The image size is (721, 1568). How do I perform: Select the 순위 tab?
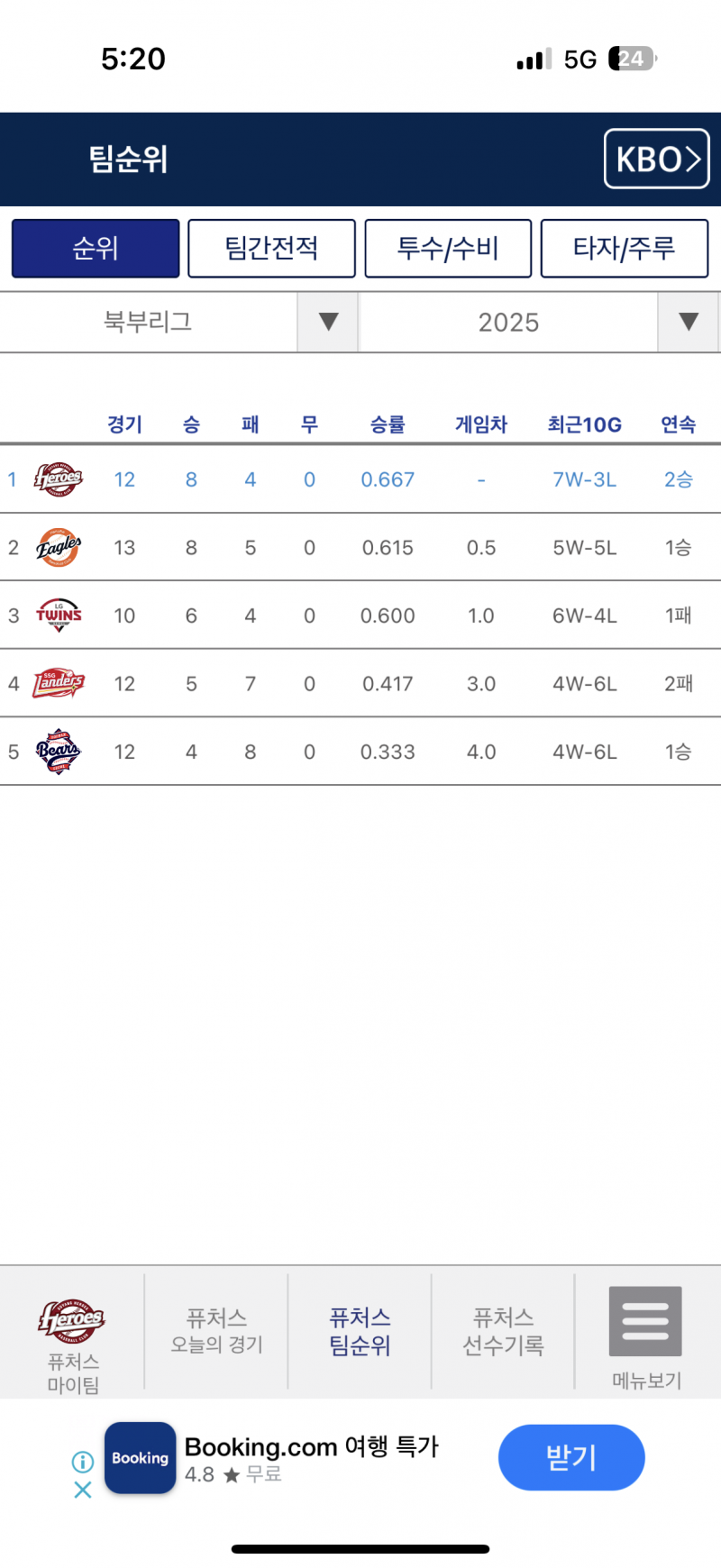(96, 249)
